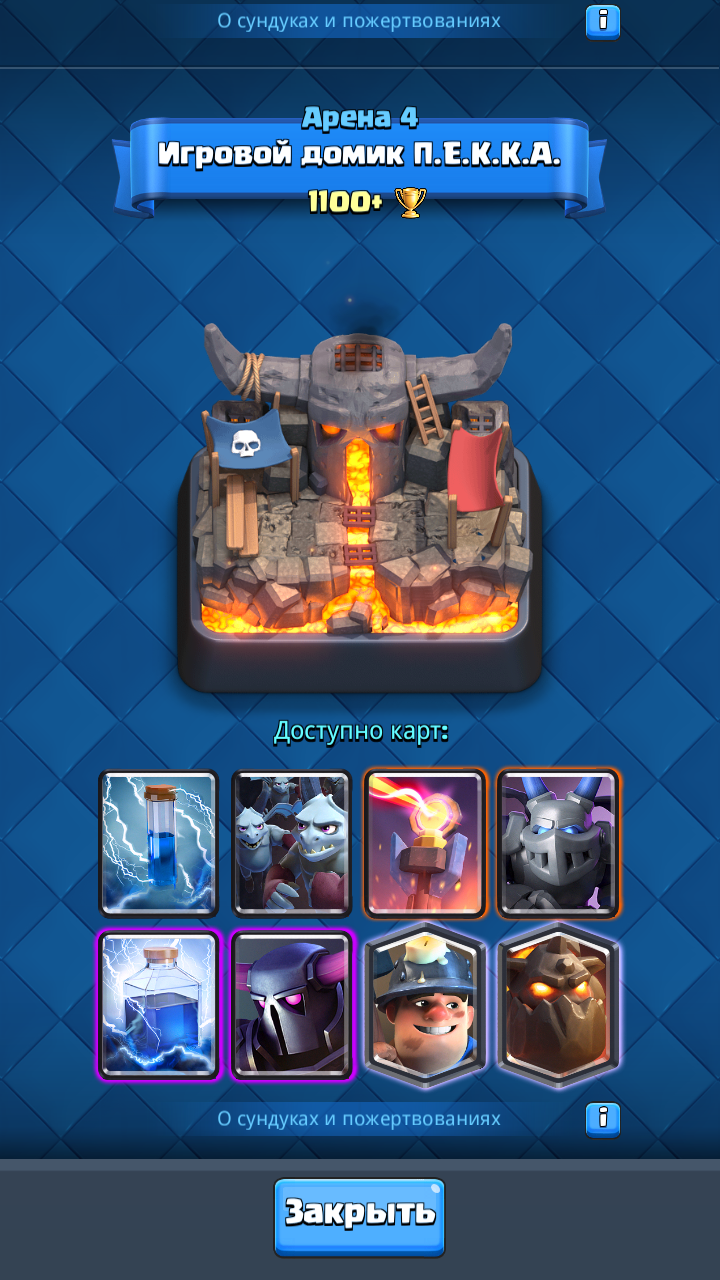View the Lightning spell card
Screen dimensions: 720x1280
(x=160, y=1005)
